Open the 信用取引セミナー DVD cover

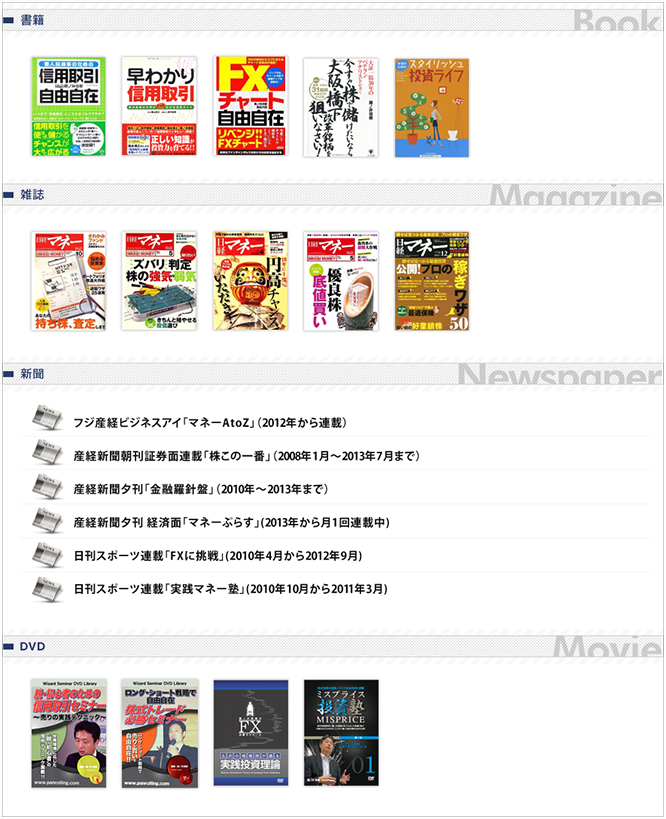[x=69, y=732]
